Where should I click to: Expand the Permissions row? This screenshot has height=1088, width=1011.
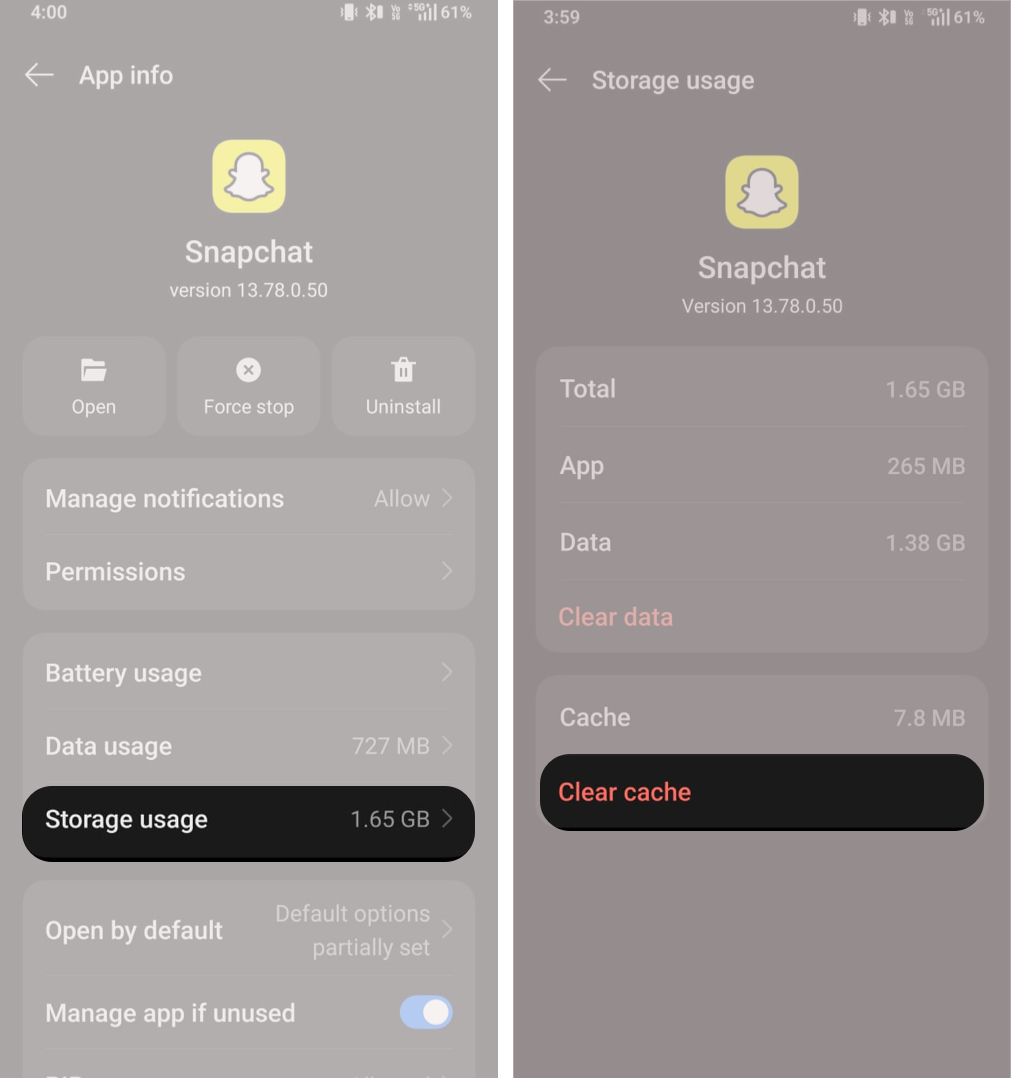[x=248, y=571]
